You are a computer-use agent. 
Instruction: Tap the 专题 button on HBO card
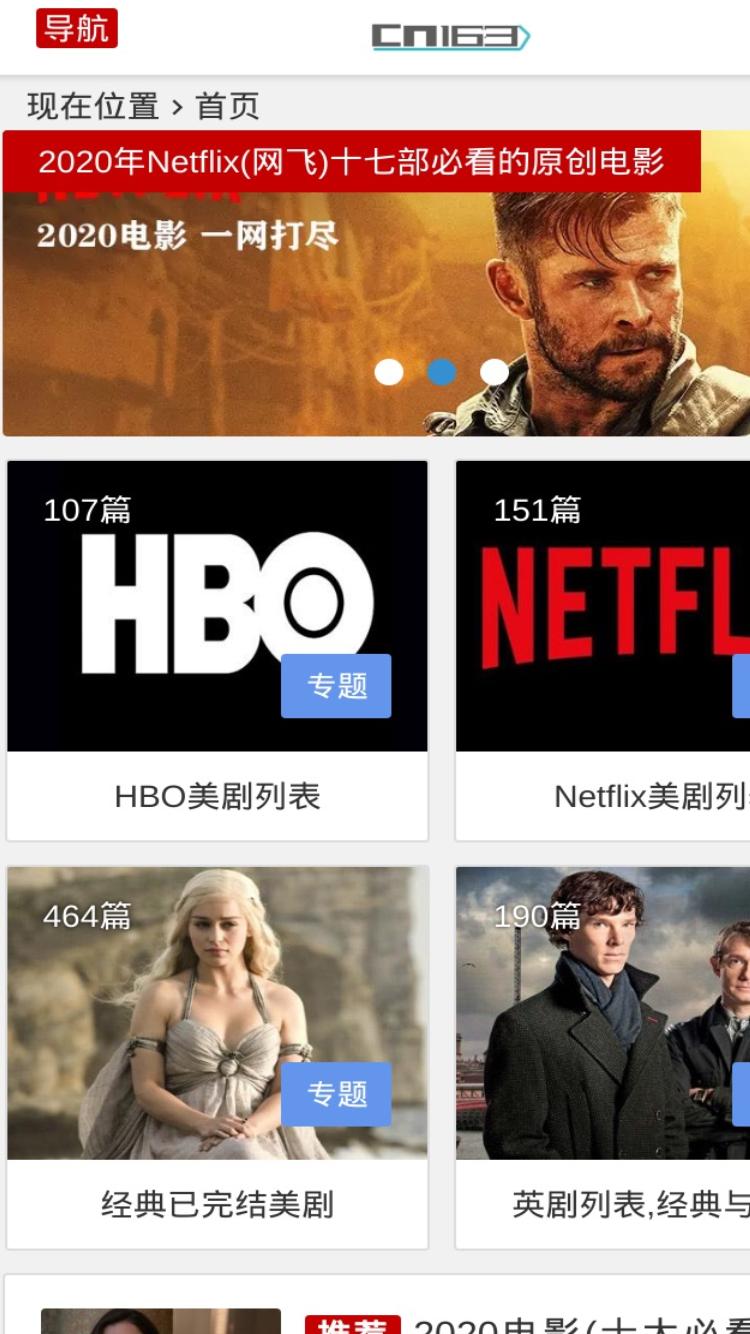[x=336, y=686]
